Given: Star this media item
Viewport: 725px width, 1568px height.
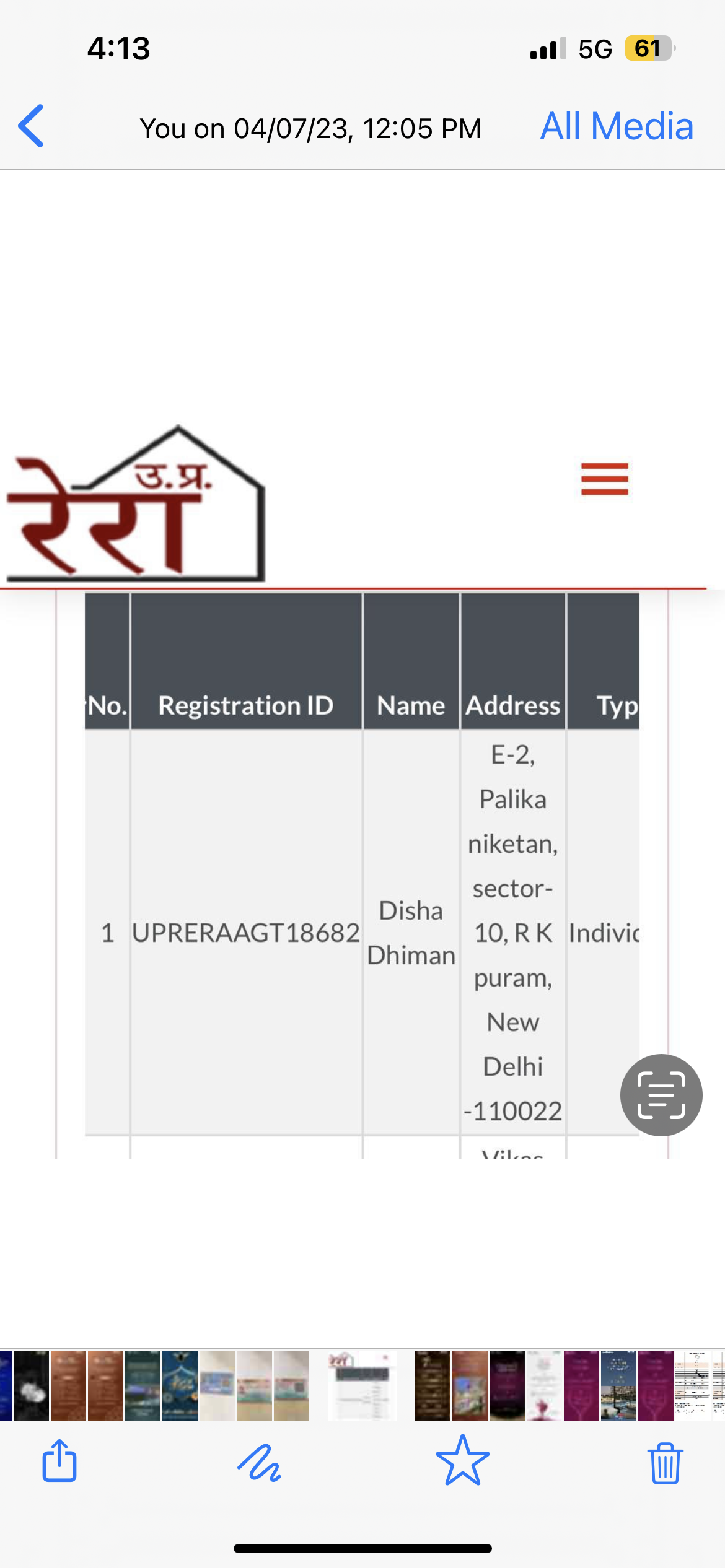Looking at the screenshot, I should click(462, 1461).
